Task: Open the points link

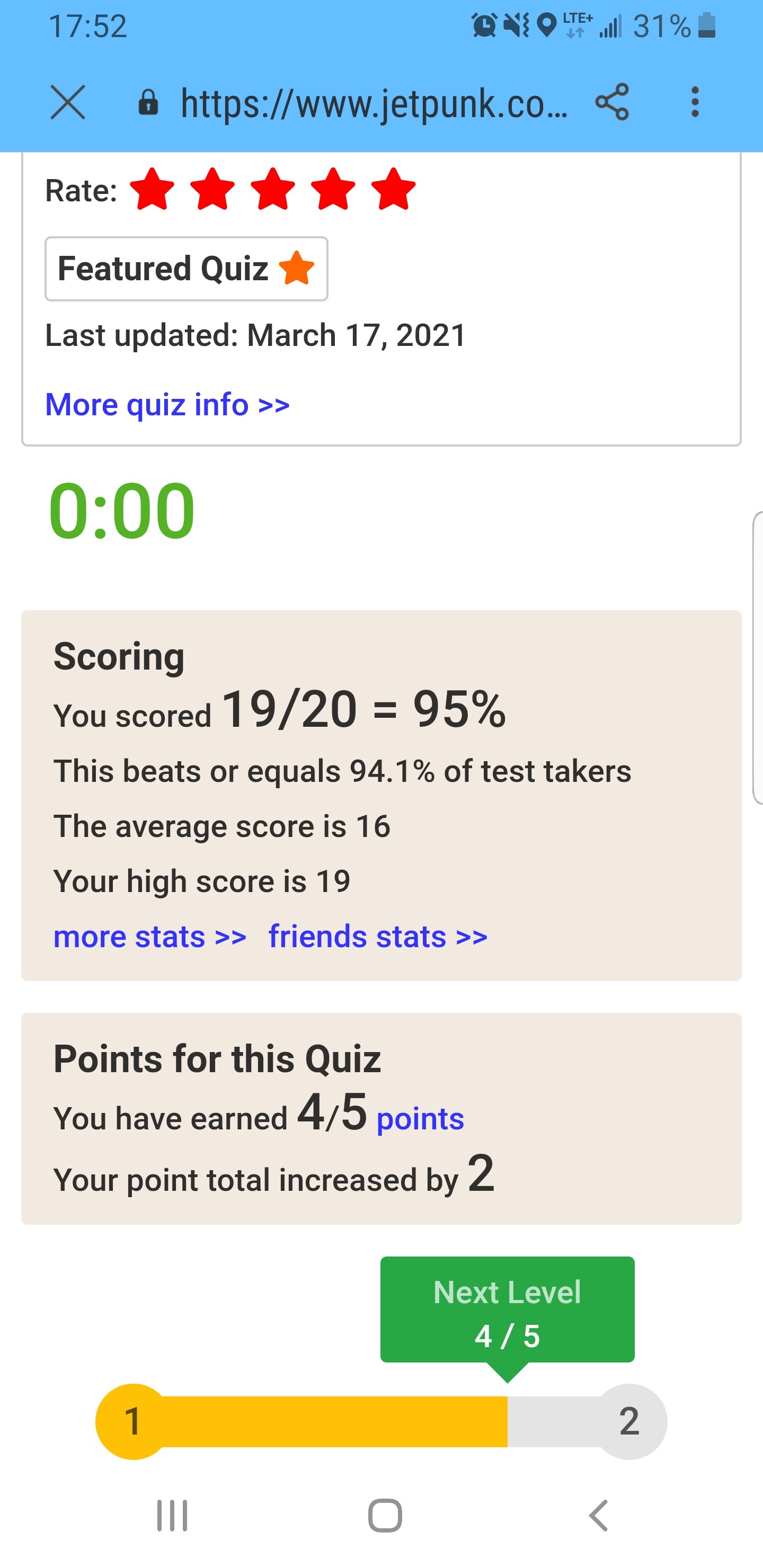Action: tap(420, 1119)
